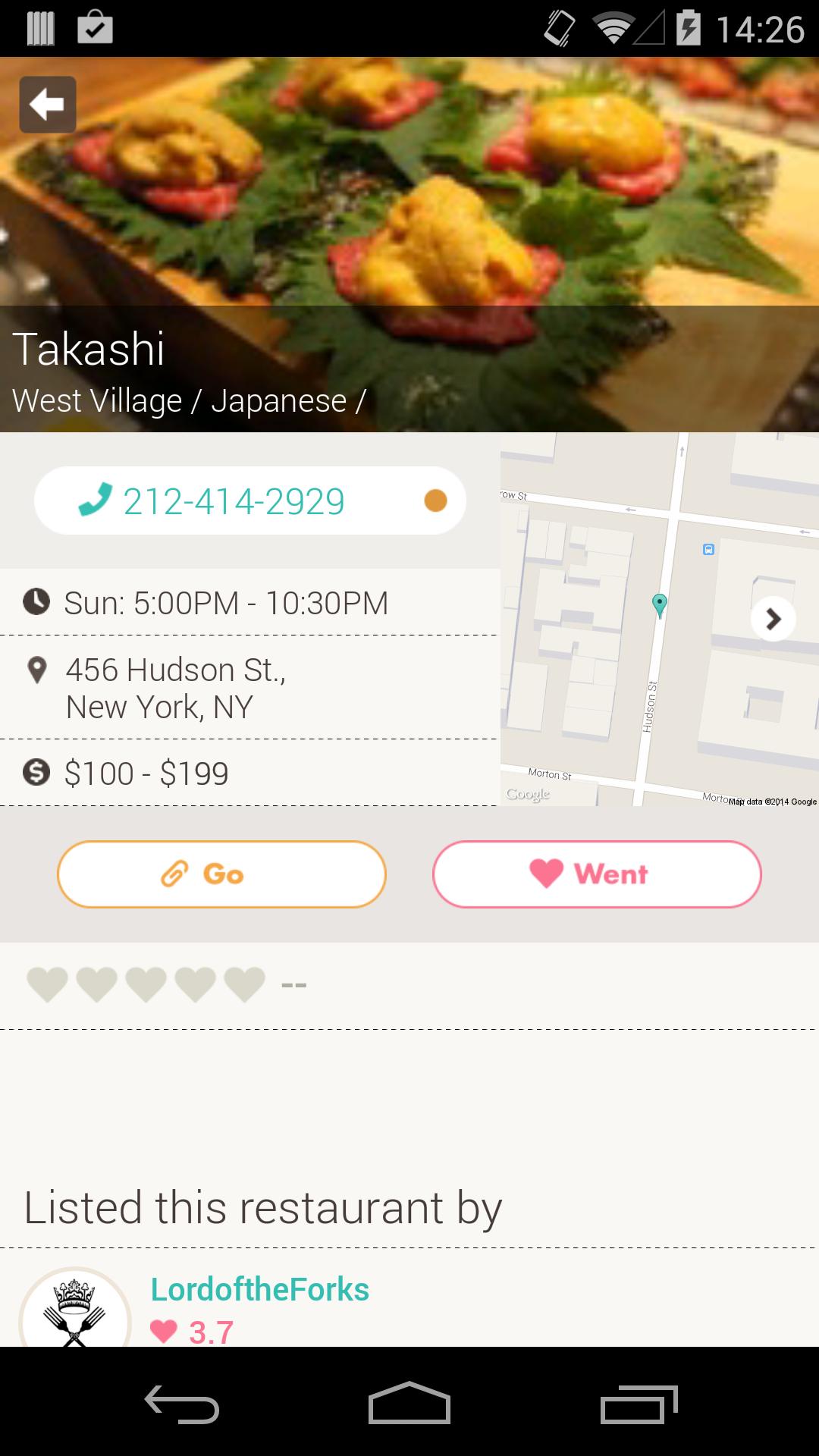Viewport: 819px width, 1456px height.
Task: Select the third heart to rate the restaurant
Action: click(146, 984)
